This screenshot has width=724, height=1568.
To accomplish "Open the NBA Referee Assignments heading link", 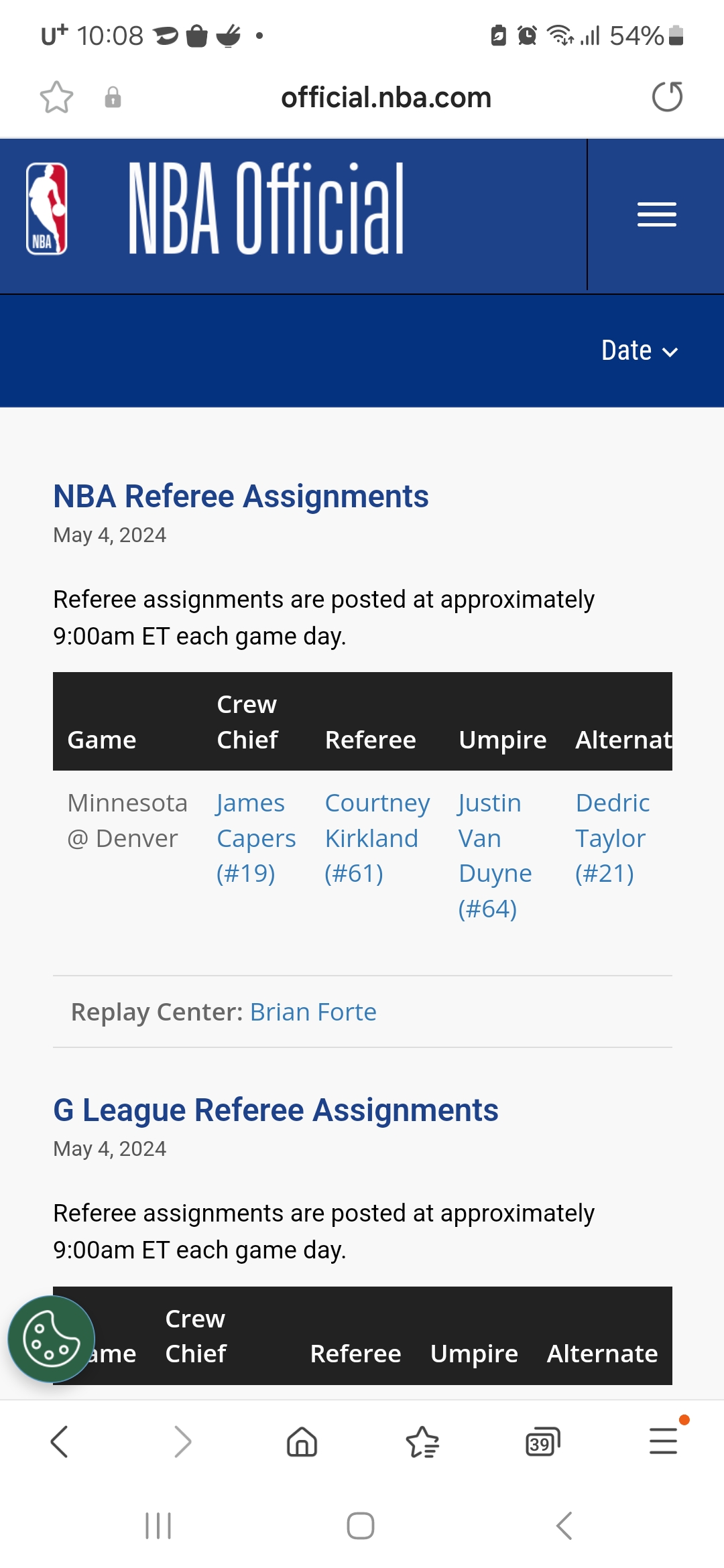I will tap(241, 497).
